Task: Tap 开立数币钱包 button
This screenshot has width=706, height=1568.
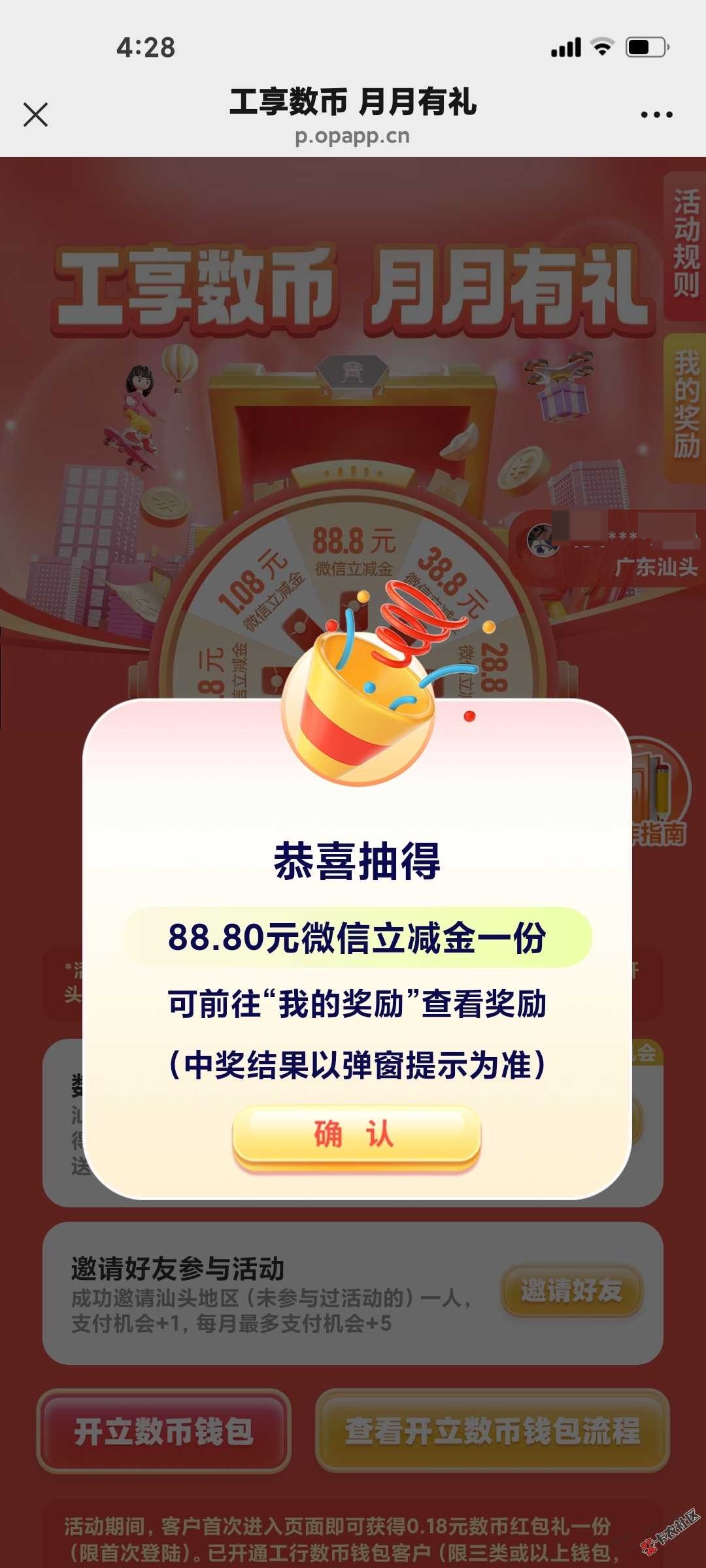Action: click(x=163, y=1431)
